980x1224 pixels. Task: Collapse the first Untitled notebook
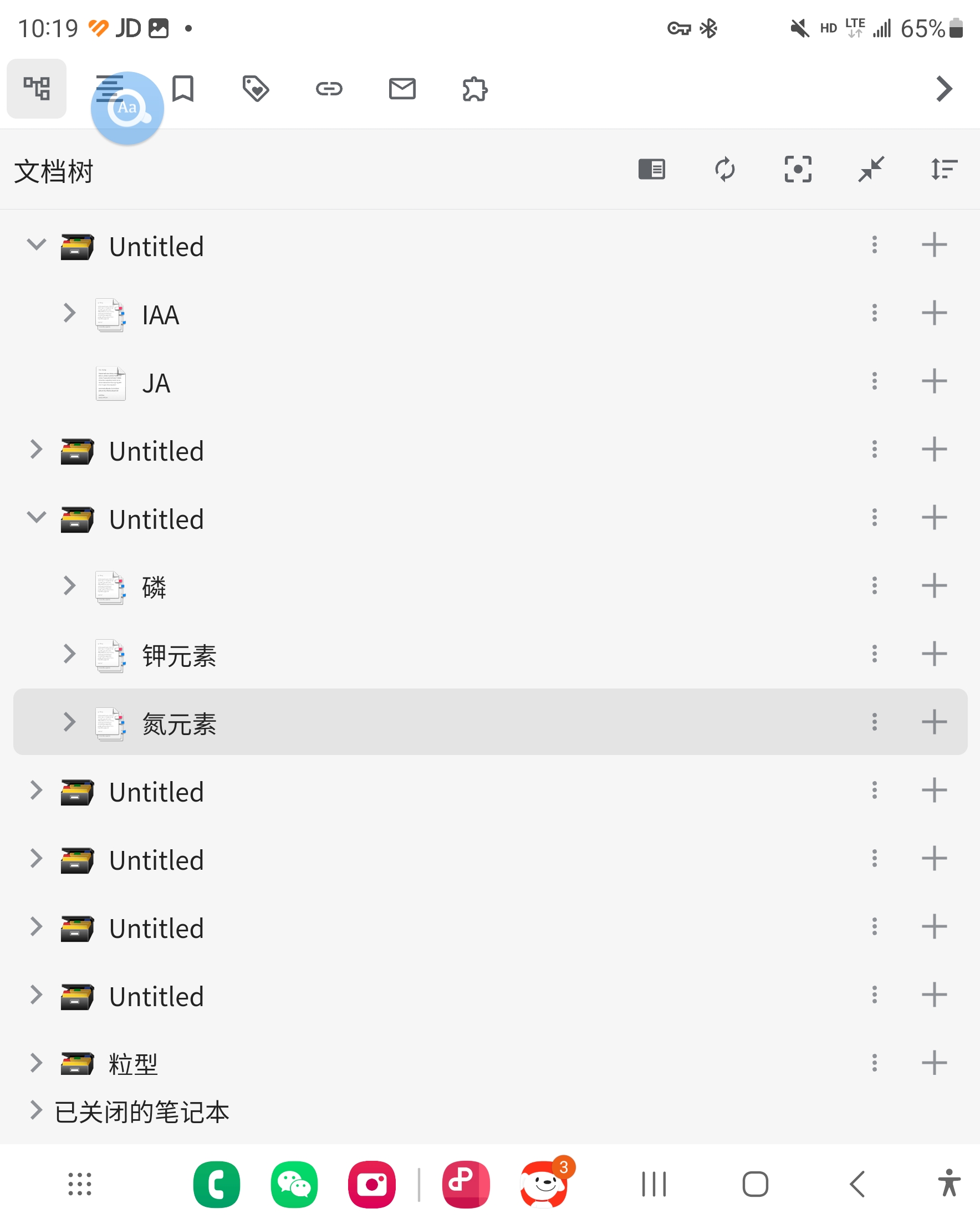tap(36, 245)
